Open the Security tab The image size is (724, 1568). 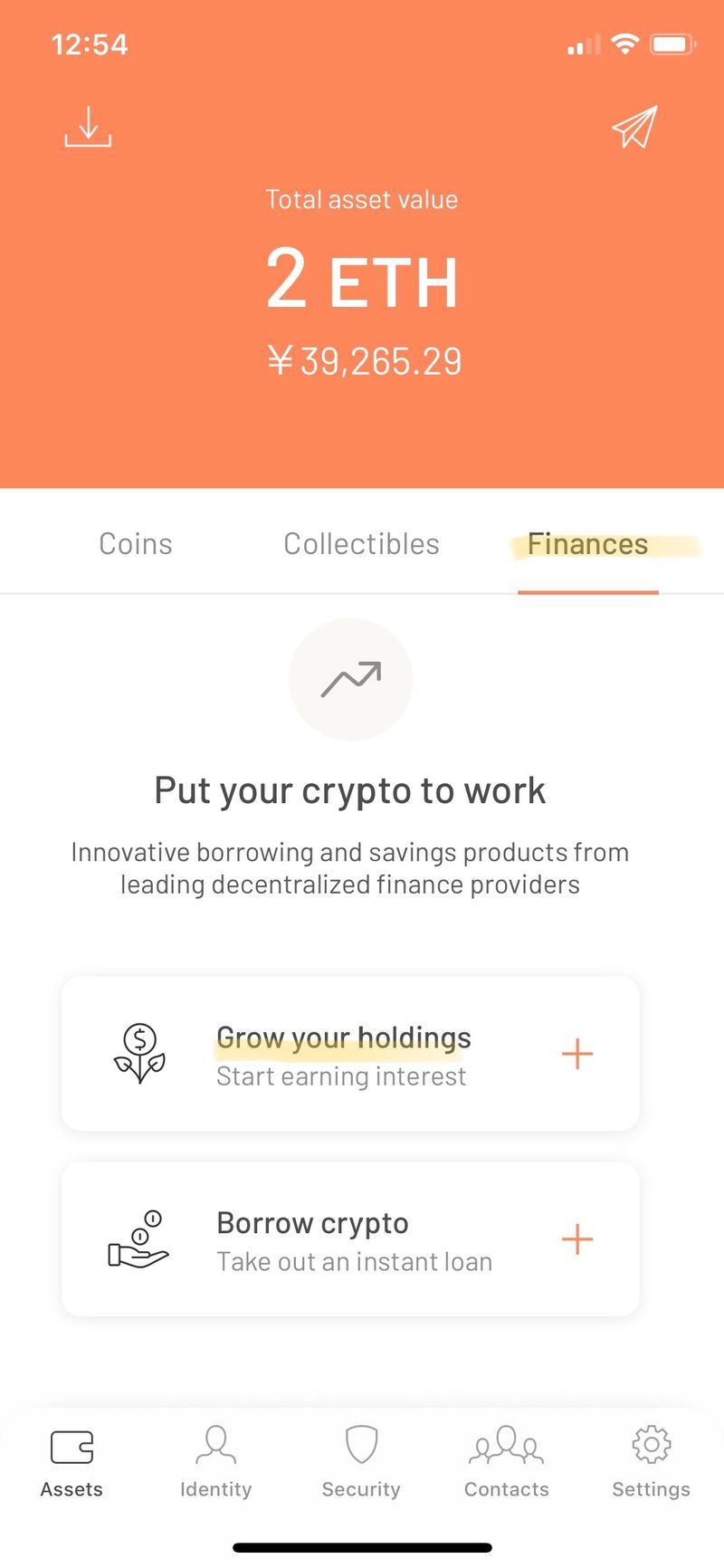point(361,1461)
